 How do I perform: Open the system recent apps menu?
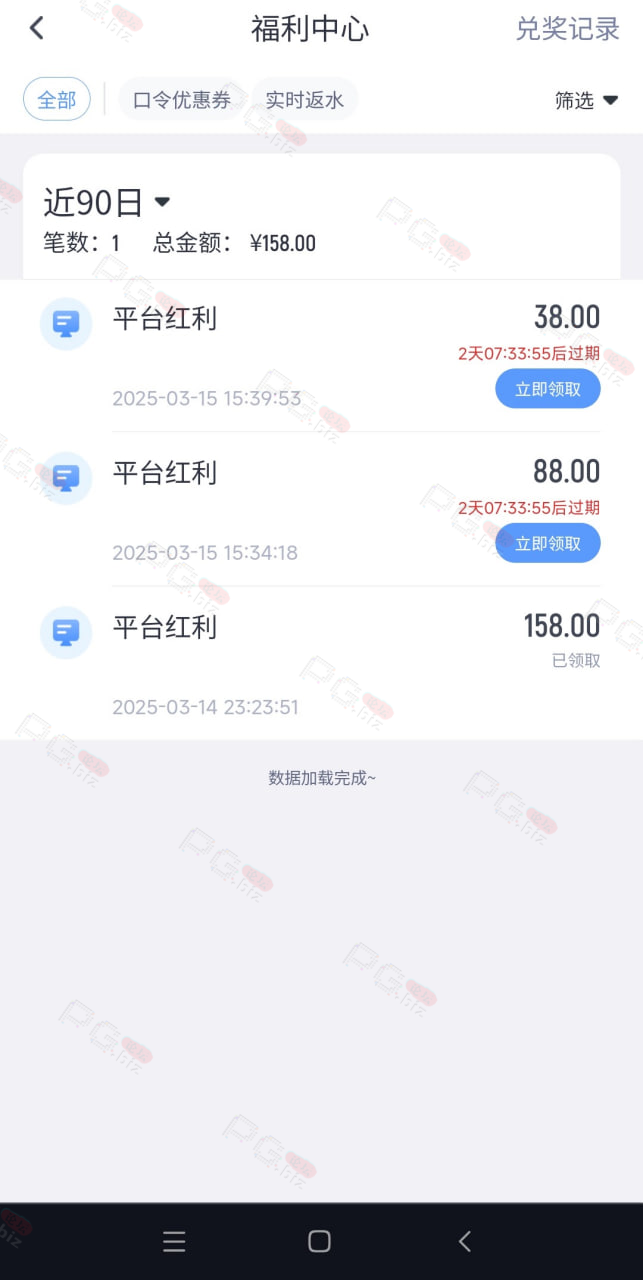pyautogui.click(x=174, y=1241)
